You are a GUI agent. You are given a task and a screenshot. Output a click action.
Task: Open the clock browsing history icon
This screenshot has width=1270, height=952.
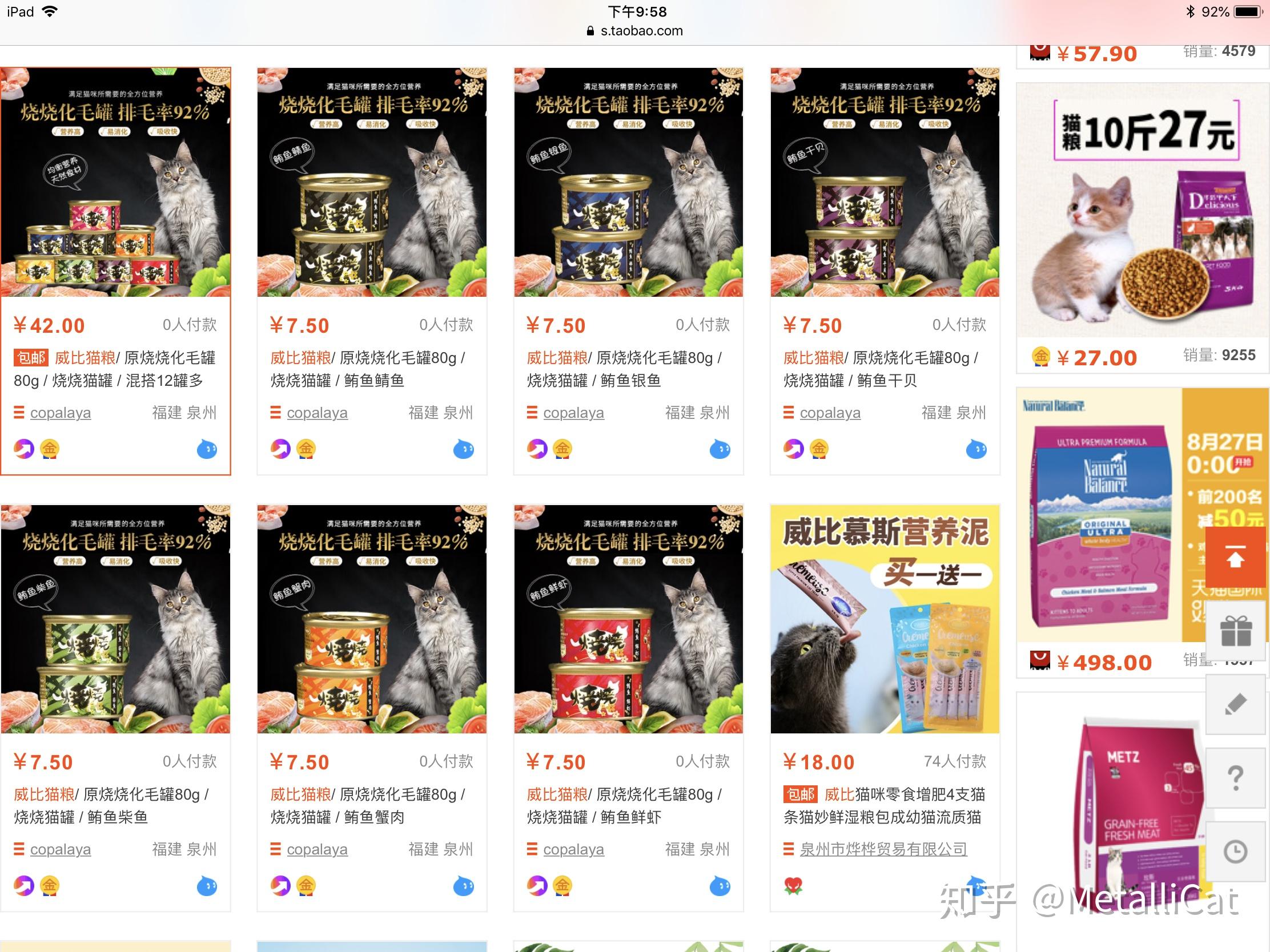(x=1236, y=851)
